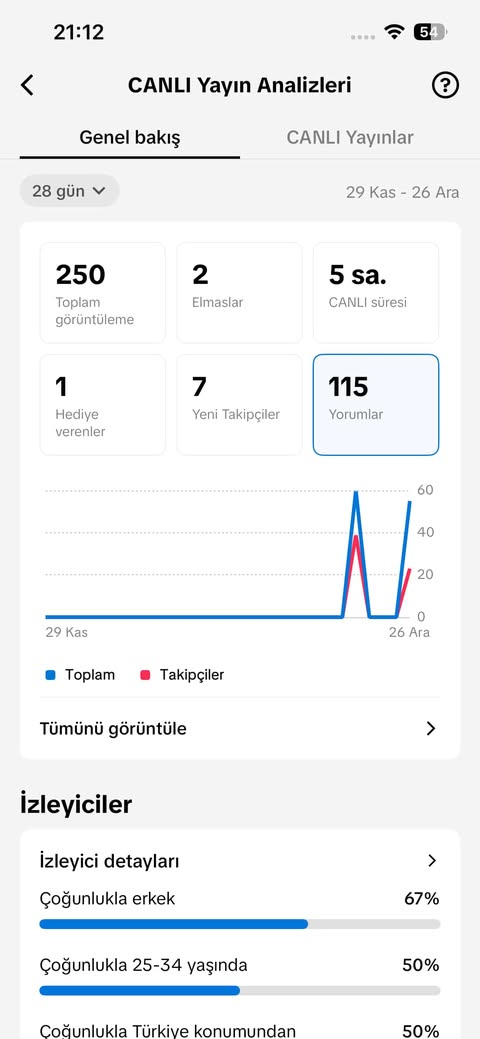Show the Yeni Takipçiler metric
The width and height of the screenshot is (480, 1039).
coord(239,405)
